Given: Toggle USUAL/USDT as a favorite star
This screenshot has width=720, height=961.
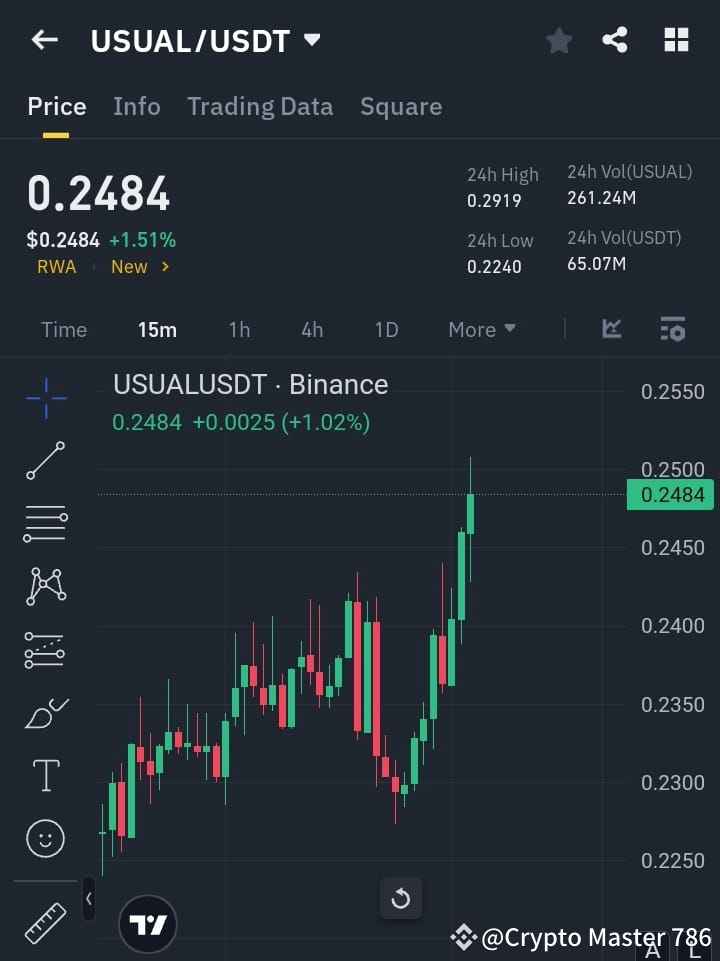Looking at the screenshot, I should (x=558, y=40).
